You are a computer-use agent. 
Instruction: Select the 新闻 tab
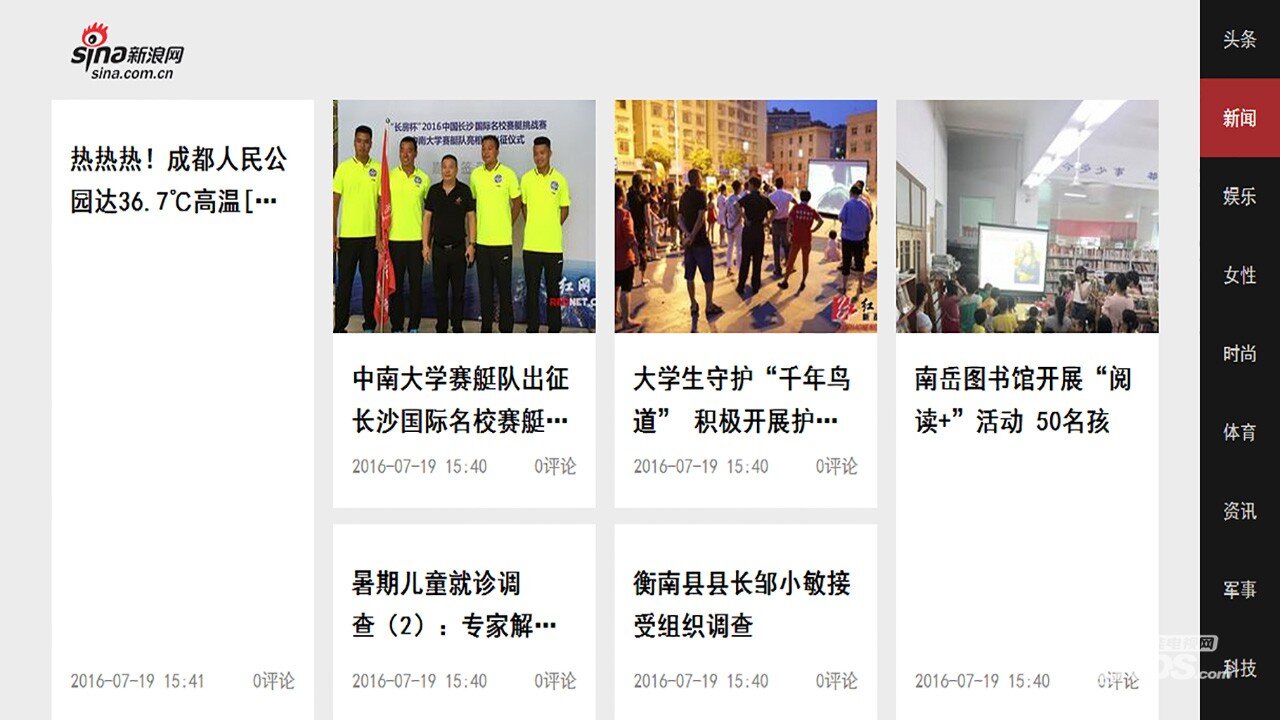[1239, 118]
